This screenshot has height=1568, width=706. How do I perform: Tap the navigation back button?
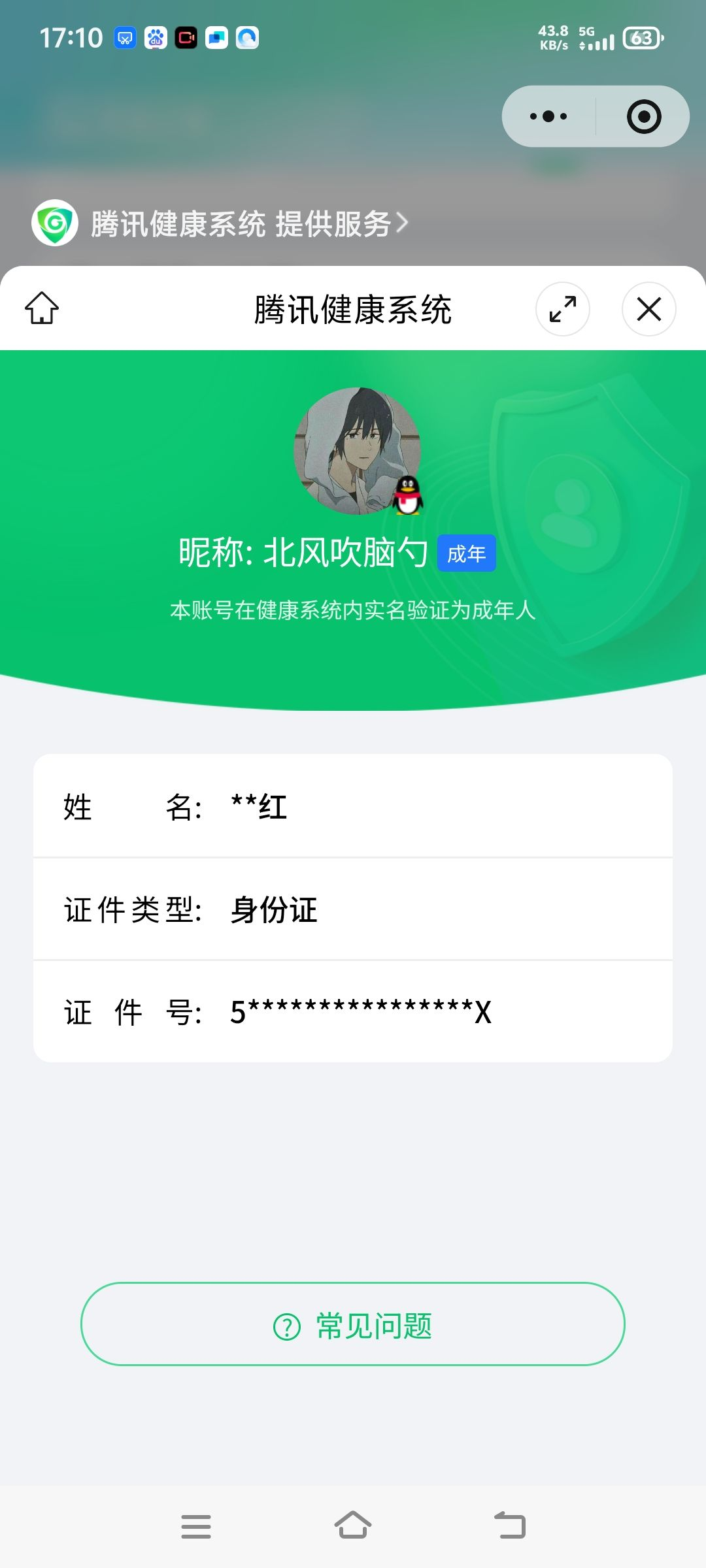(x=511, y=1524)
